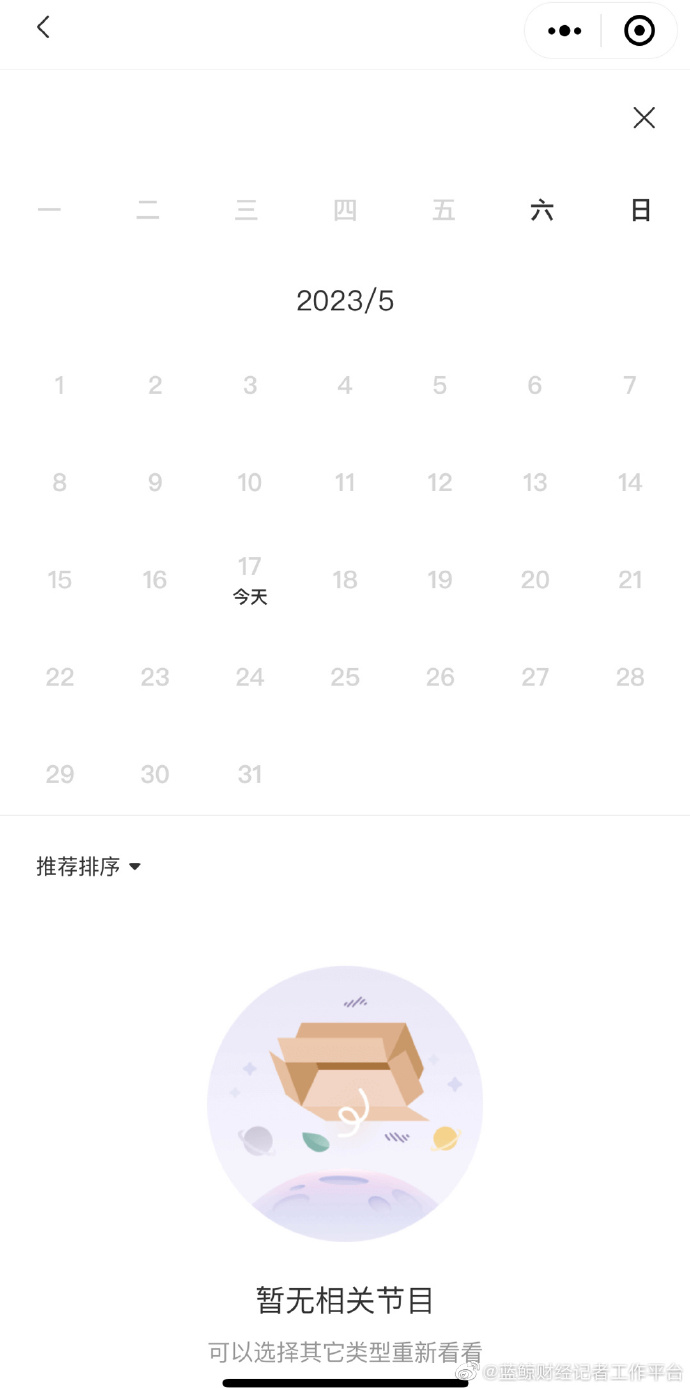
Task: Go back using the top-left arrow
Action: 43,28
